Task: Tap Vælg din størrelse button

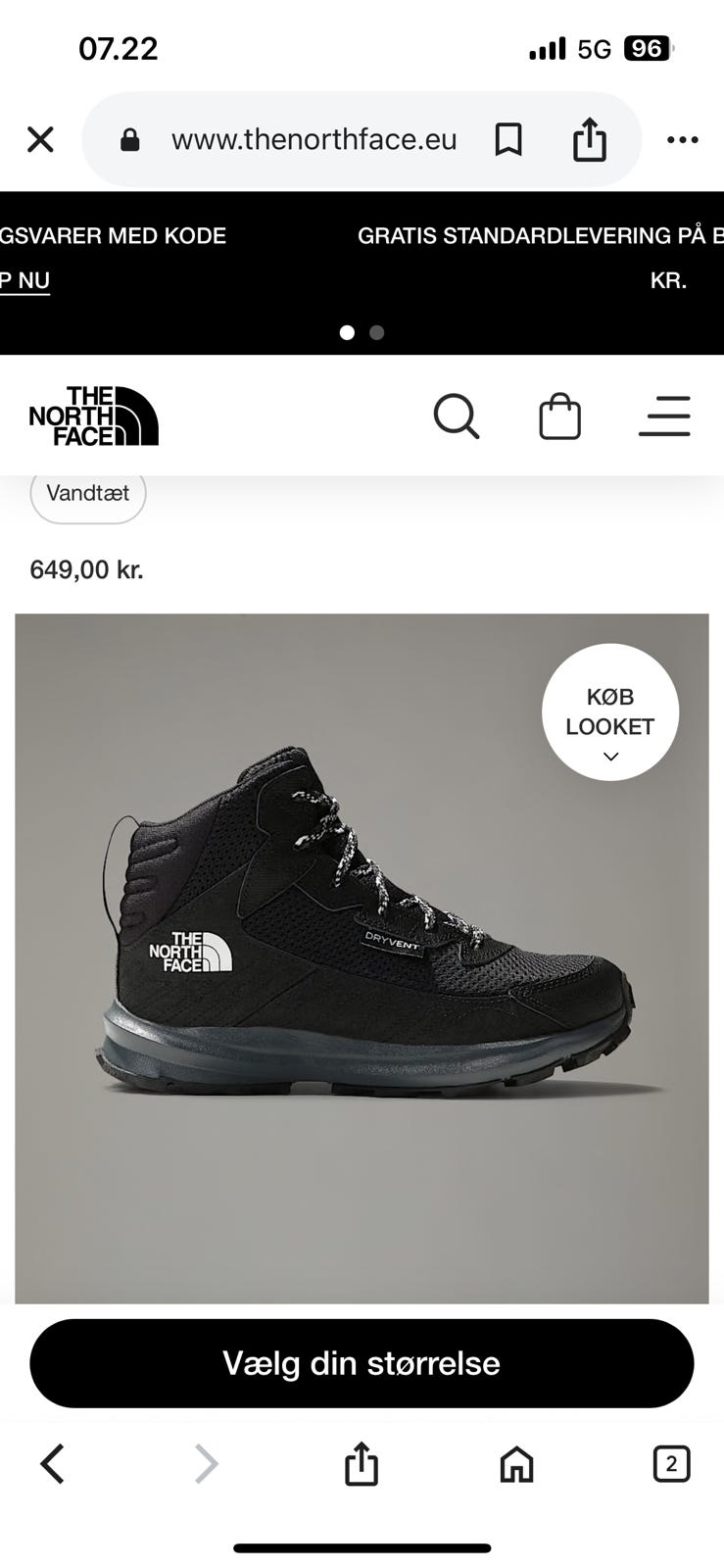Action: 362,1363
